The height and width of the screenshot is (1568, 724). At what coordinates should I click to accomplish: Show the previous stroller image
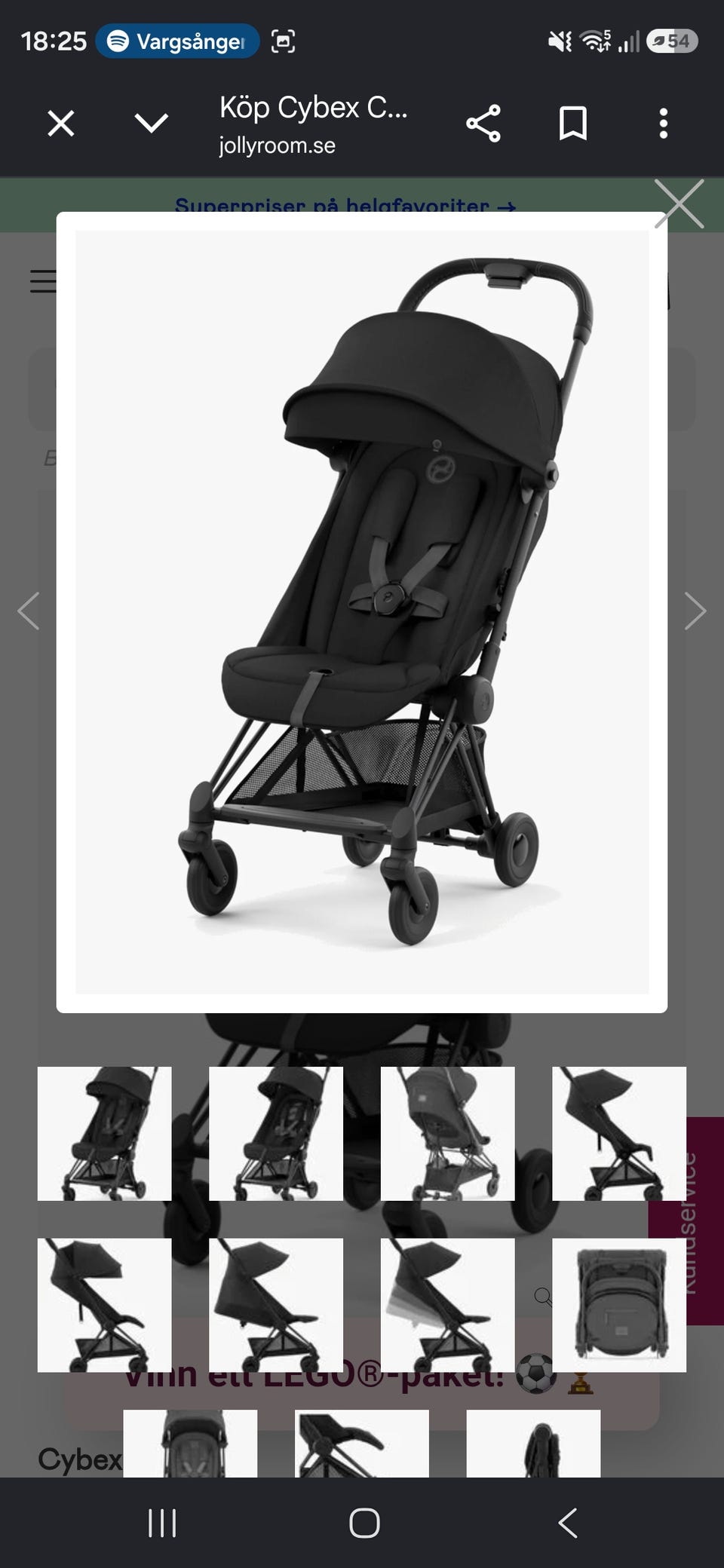coord(28,611)
